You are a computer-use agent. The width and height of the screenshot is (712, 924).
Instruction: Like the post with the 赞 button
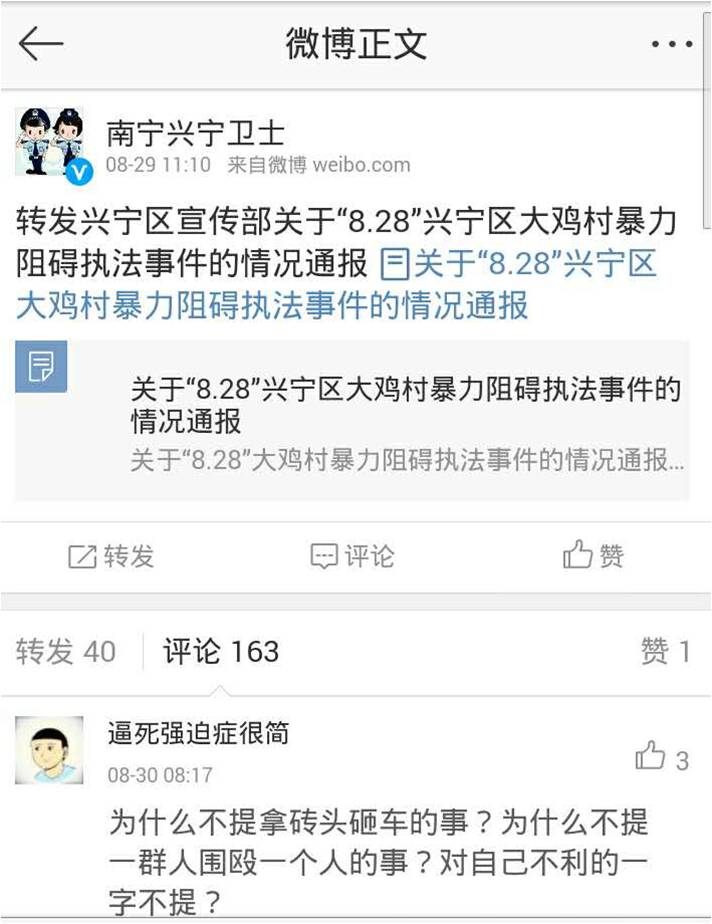tap(594, 556)
